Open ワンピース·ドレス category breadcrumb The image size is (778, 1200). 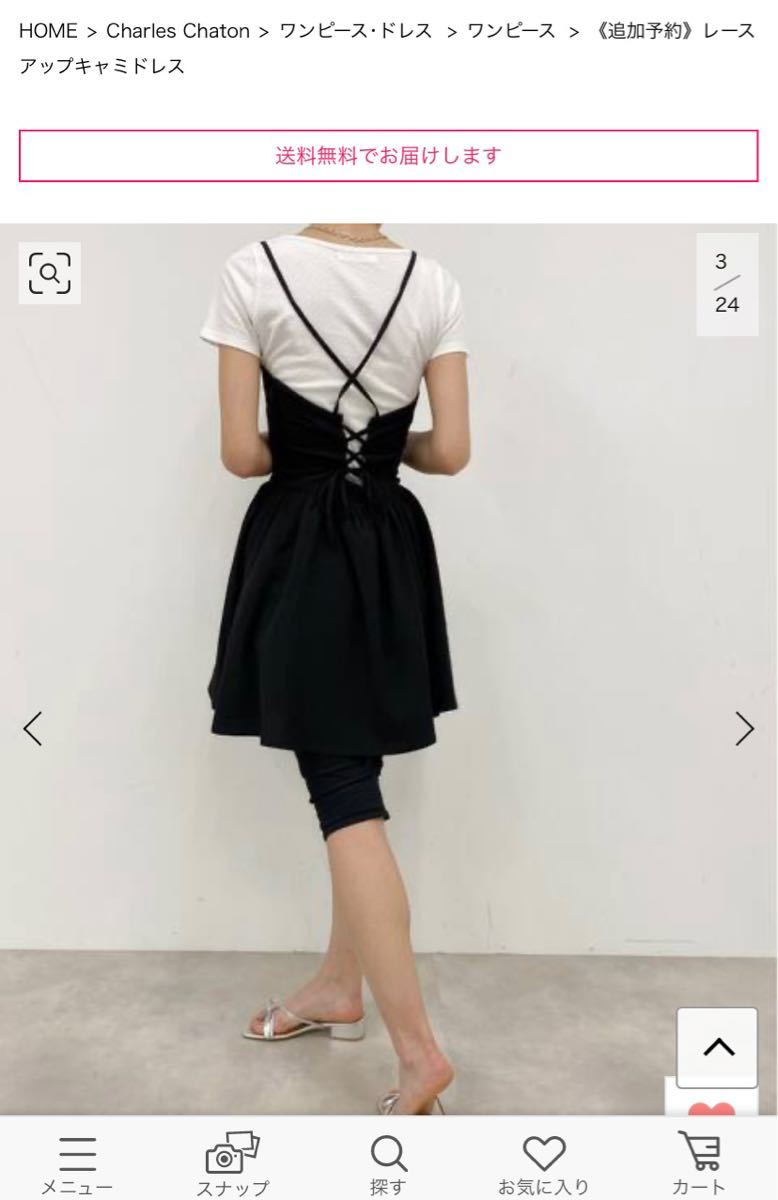356,31
